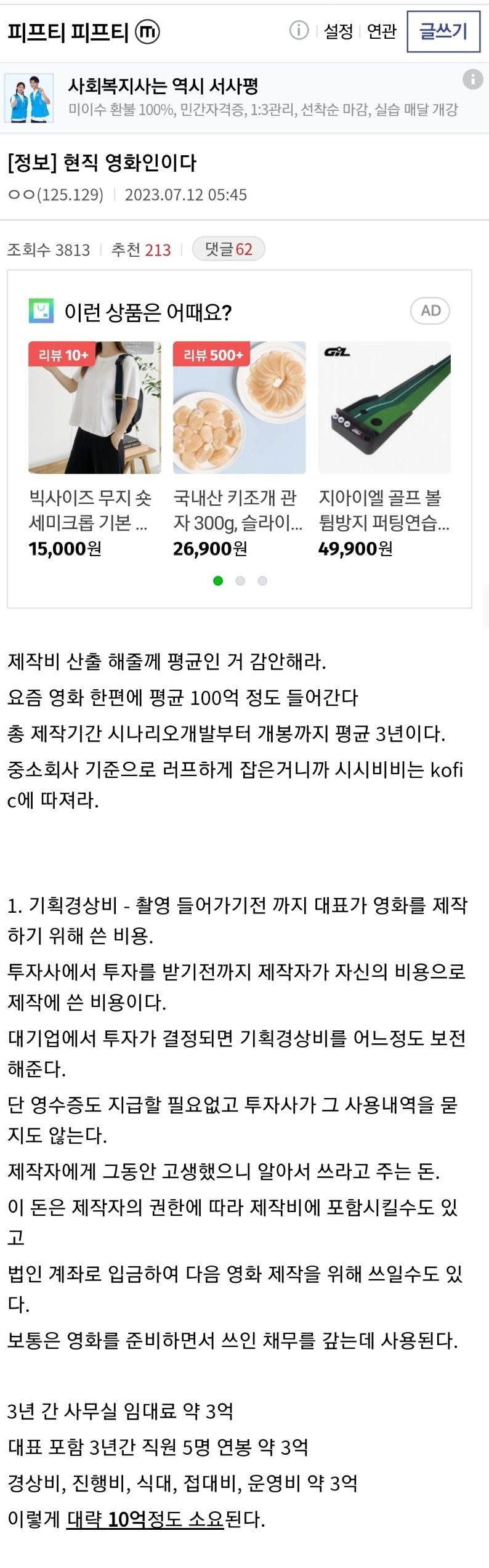Open 연관 related galleries link
The width and height of the screenshot is (489, 1568).
click(x=381, y=31)
